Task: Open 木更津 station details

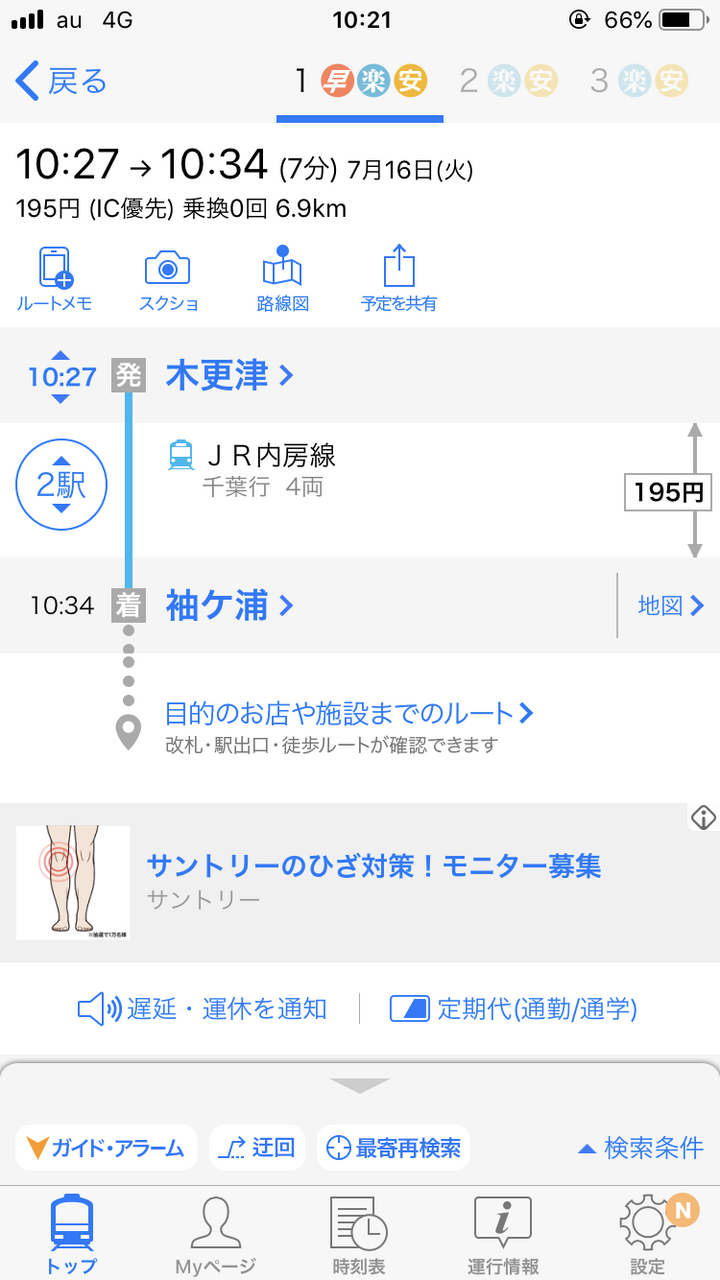Action: click(230, 376)
